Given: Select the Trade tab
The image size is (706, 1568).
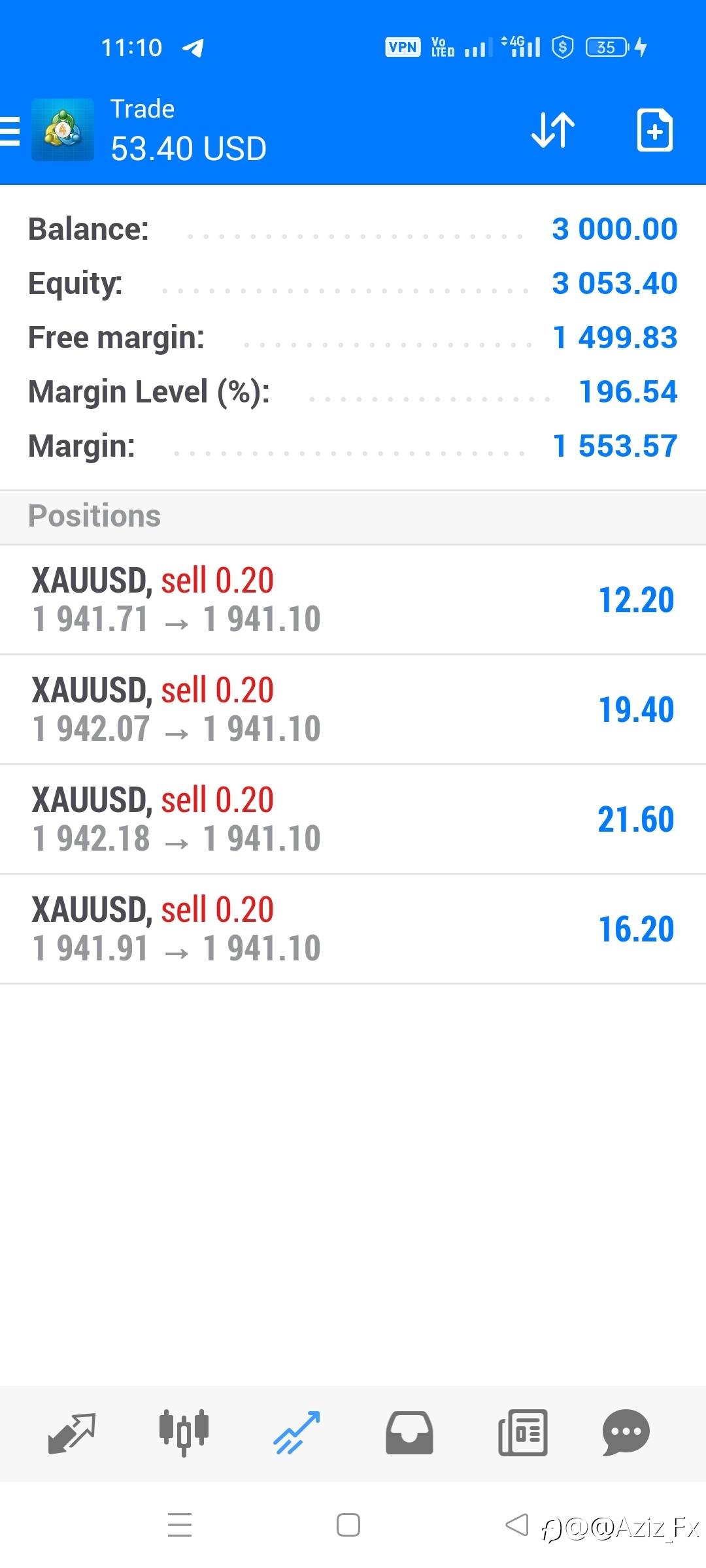Looking at the screenshot, I should pyautogui.click(x=297, y=1433).
